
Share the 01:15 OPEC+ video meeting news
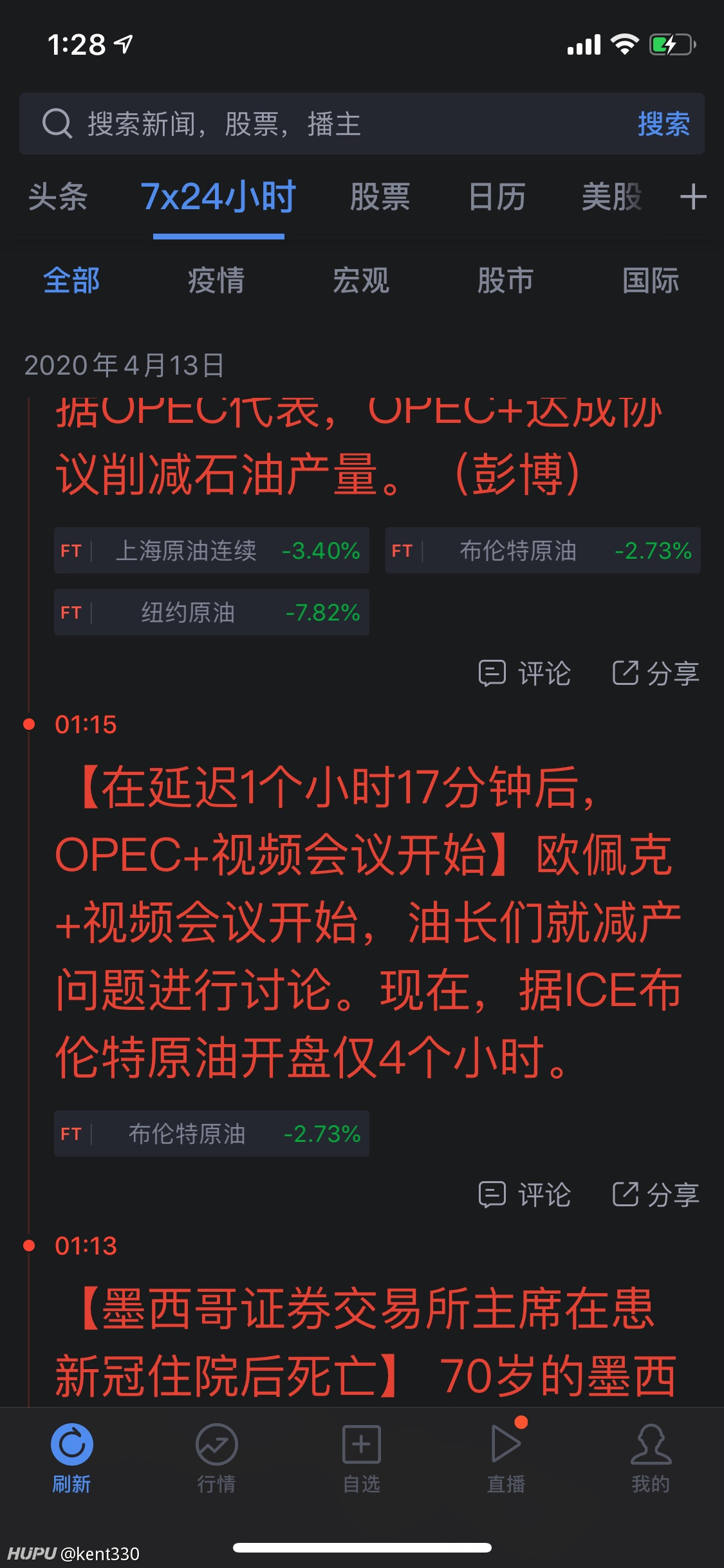[x=656, y=1195]
